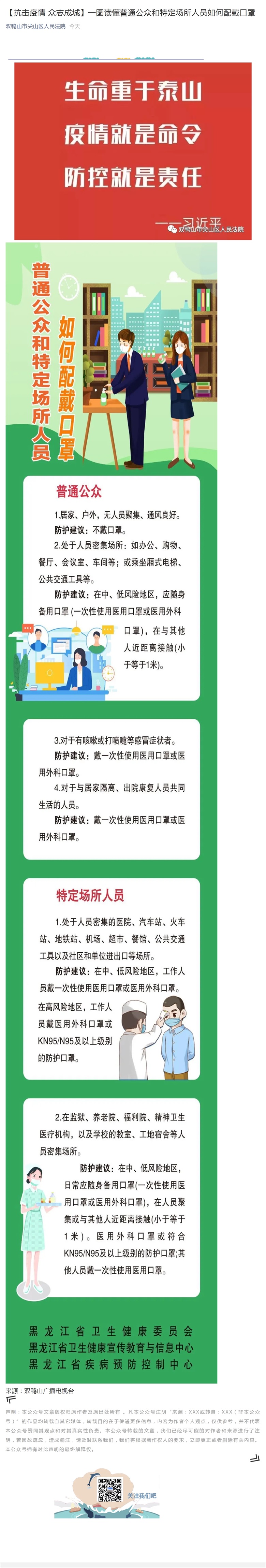
Task: Open the green mask-wearing infographic image
Action: tap(112, 791)
